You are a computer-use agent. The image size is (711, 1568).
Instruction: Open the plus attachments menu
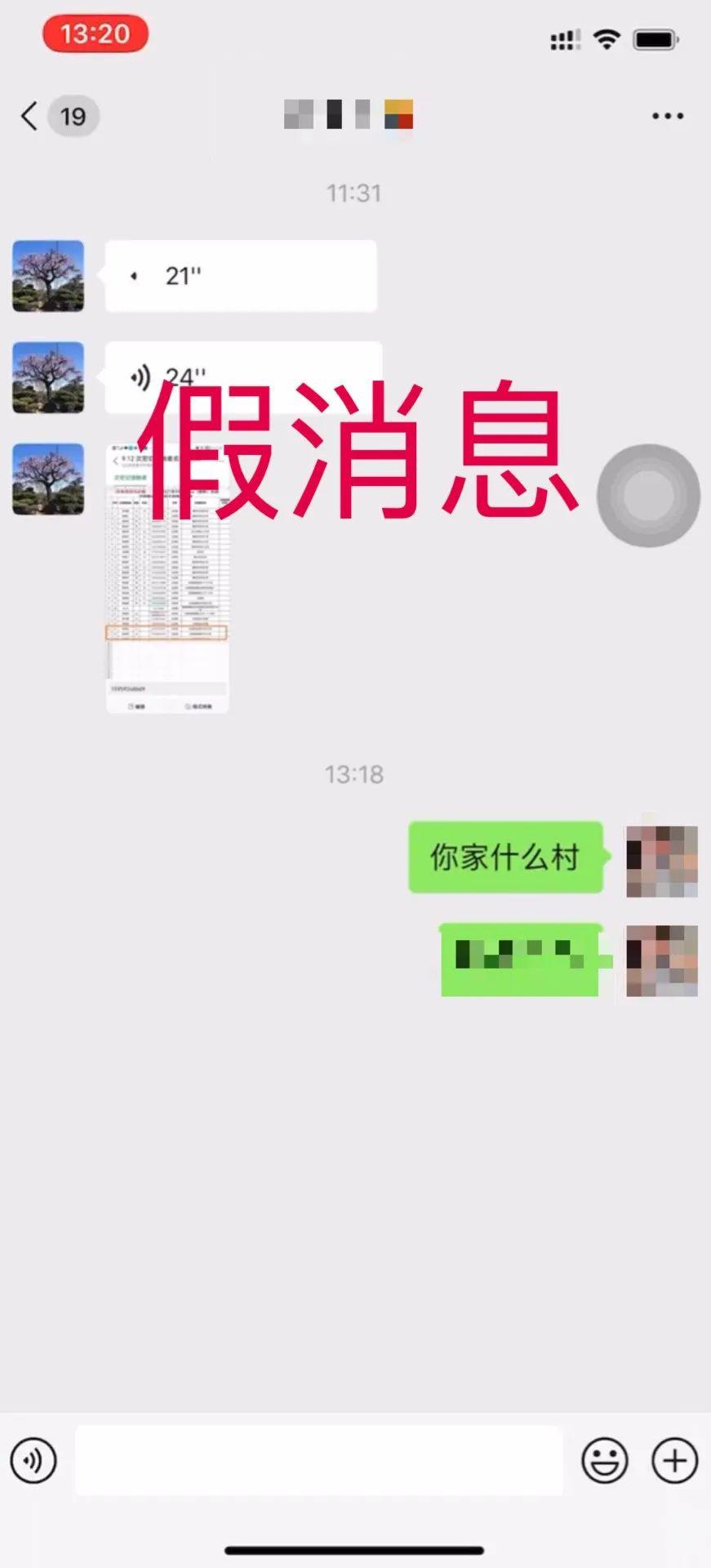(x=674, y=1459)
